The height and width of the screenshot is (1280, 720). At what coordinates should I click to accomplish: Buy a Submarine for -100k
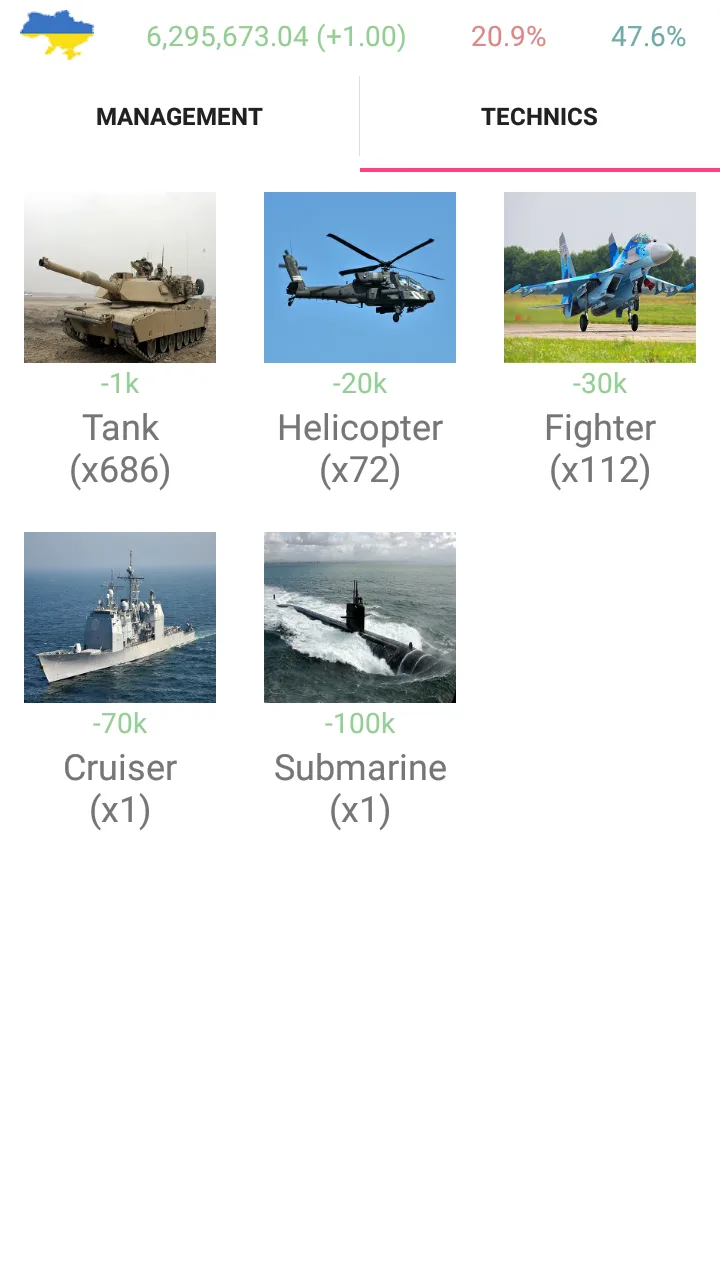click(359, 724)
